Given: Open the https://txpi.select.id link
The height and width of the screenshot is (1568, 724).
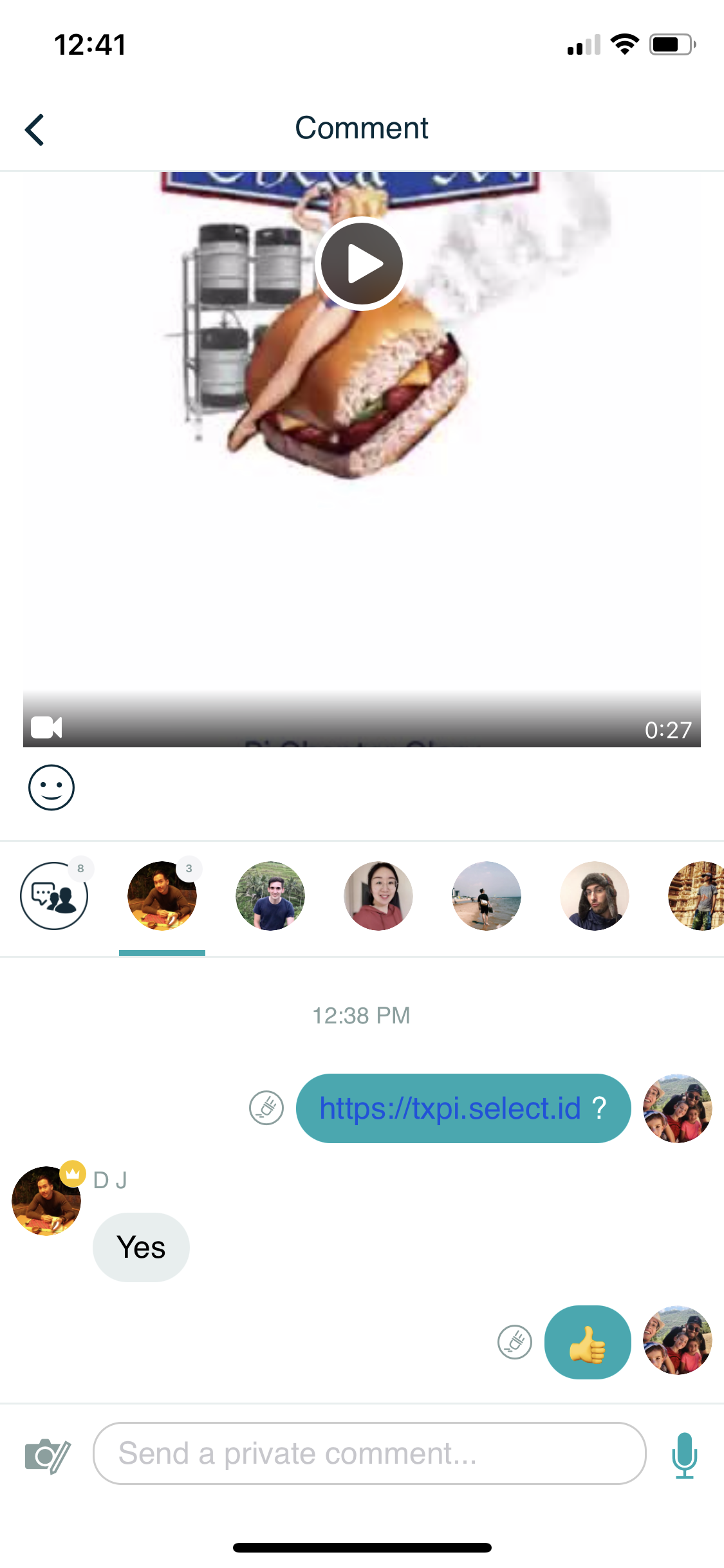Looking at the screenshot, I should [x=450, y=1108].
